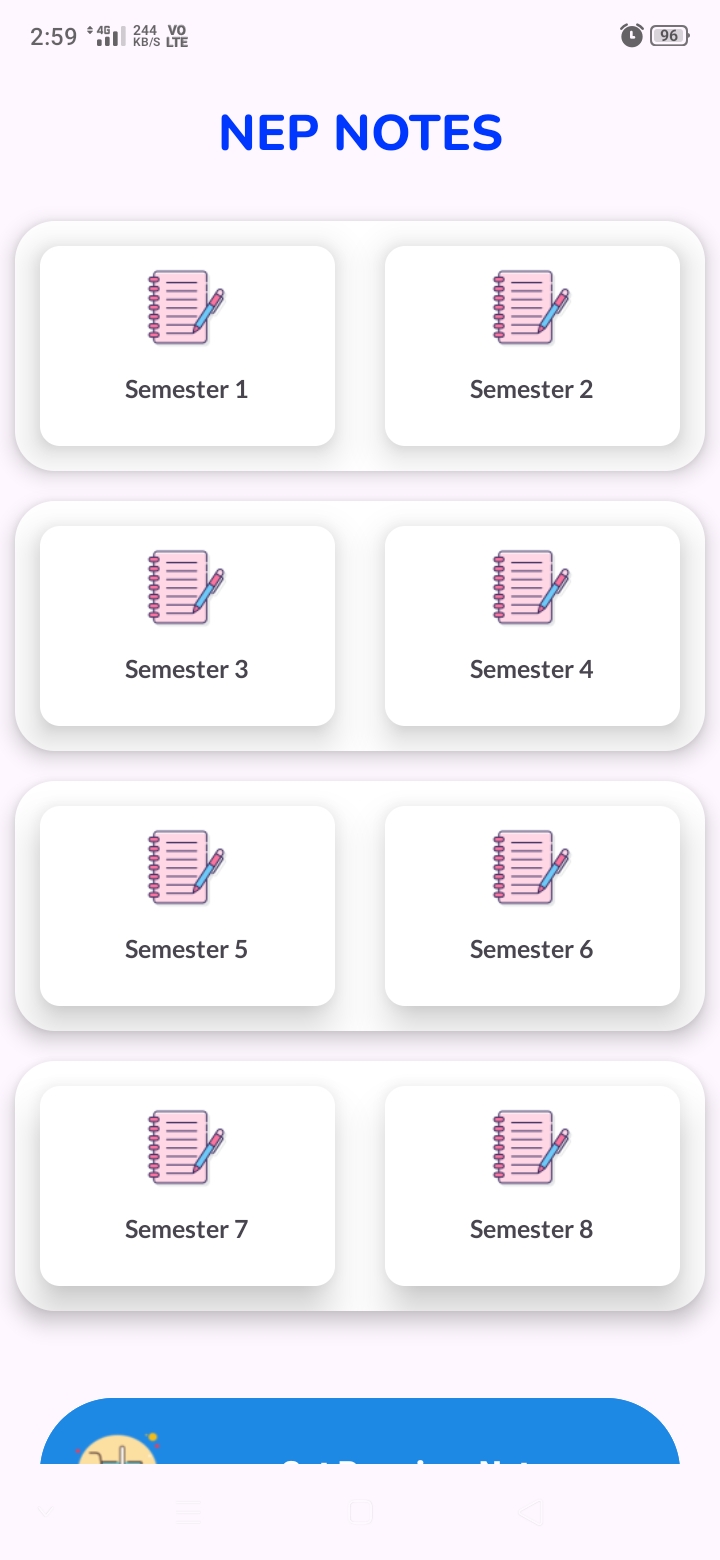Screen dimensions: 720x1560
Task: Select the Semester 8 label
Action: [531, 1229]
